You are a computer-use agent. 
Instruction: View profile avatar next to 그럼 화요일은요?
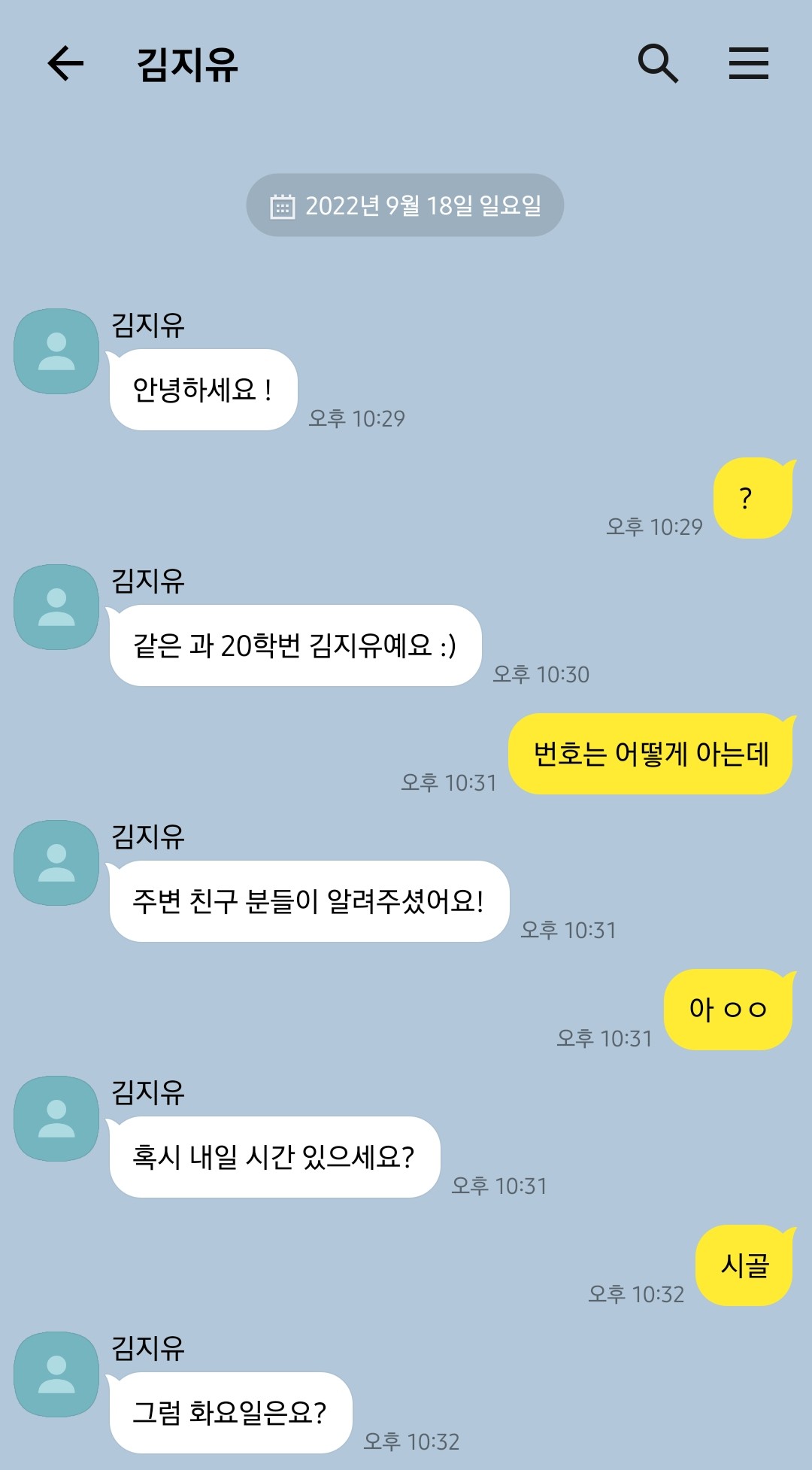click(56, 1374)
